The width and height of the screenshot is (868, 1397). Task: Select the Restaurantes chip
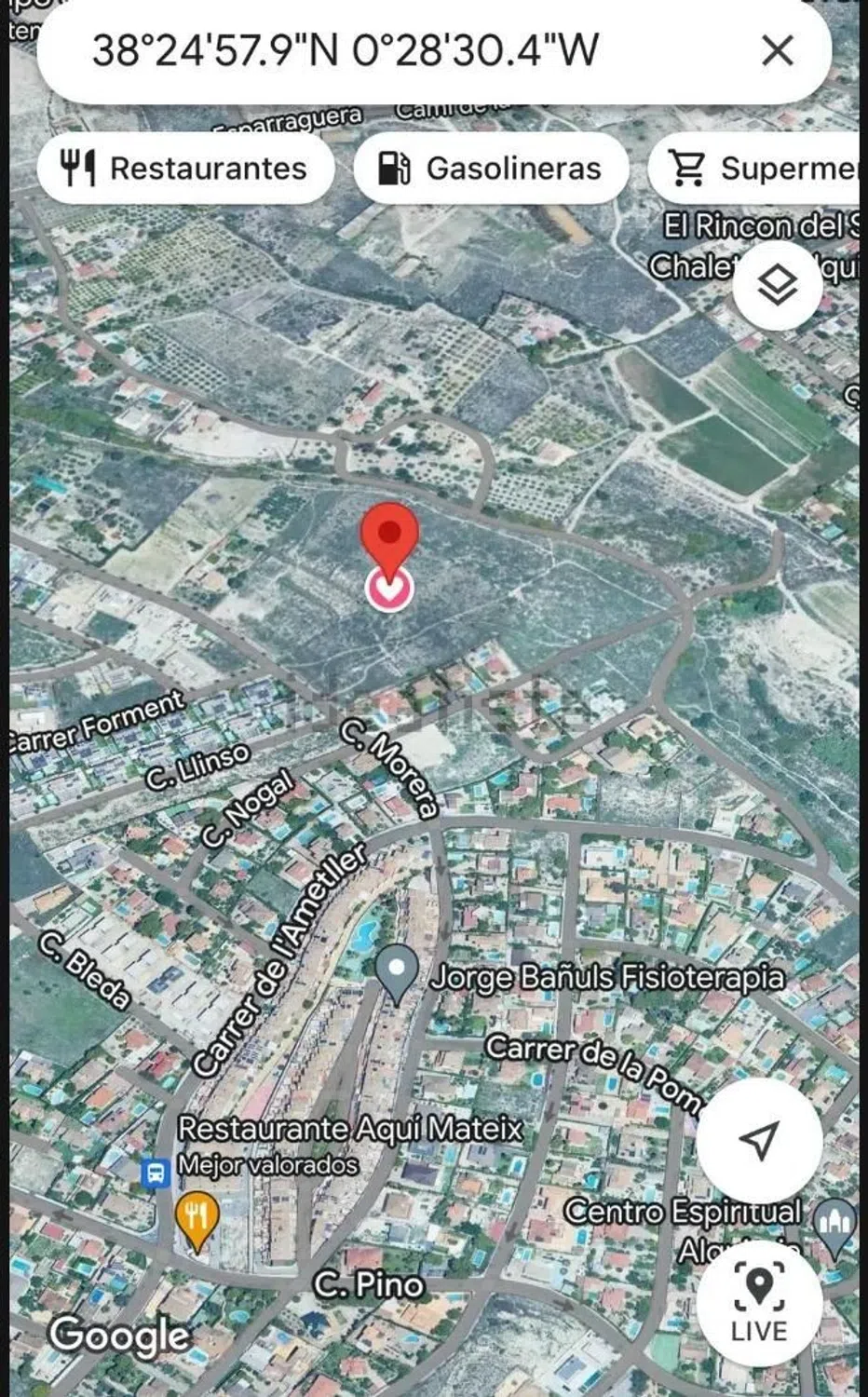(185, 169)
